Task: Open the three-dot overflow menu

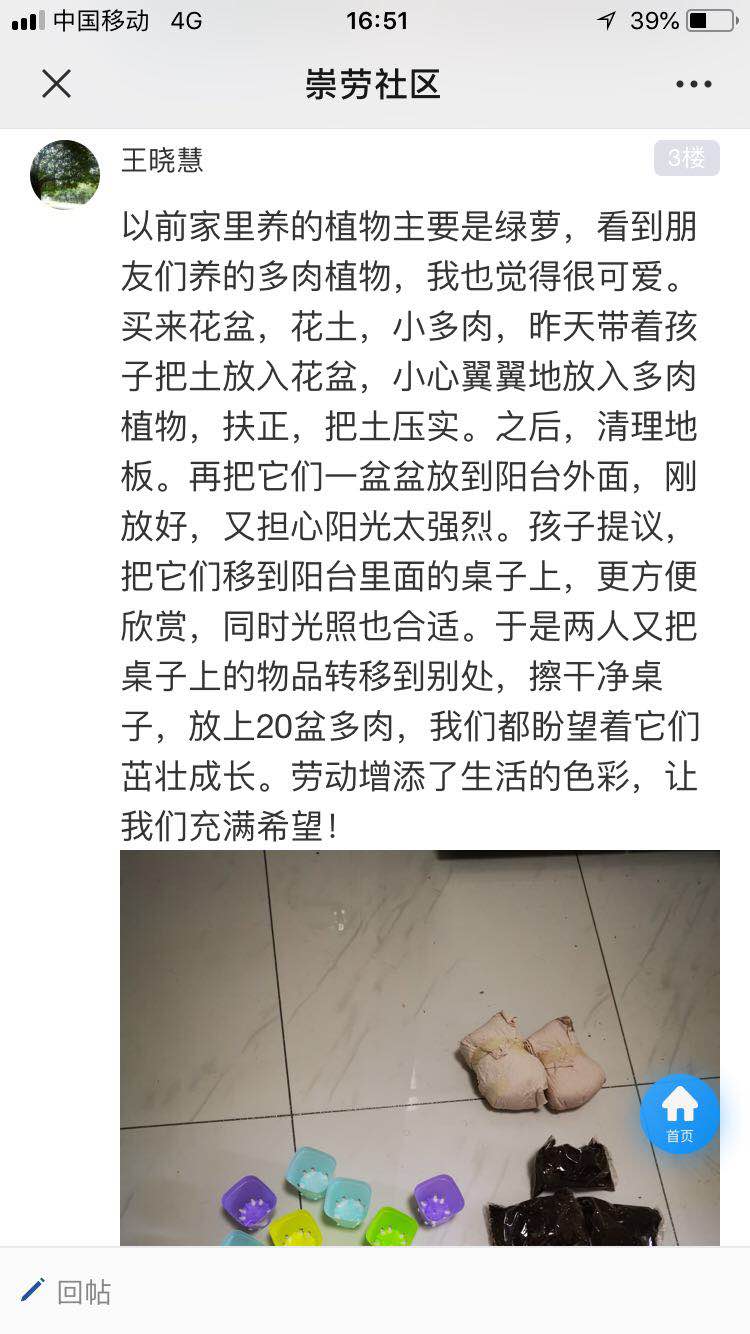Action: tap(693, 84)
